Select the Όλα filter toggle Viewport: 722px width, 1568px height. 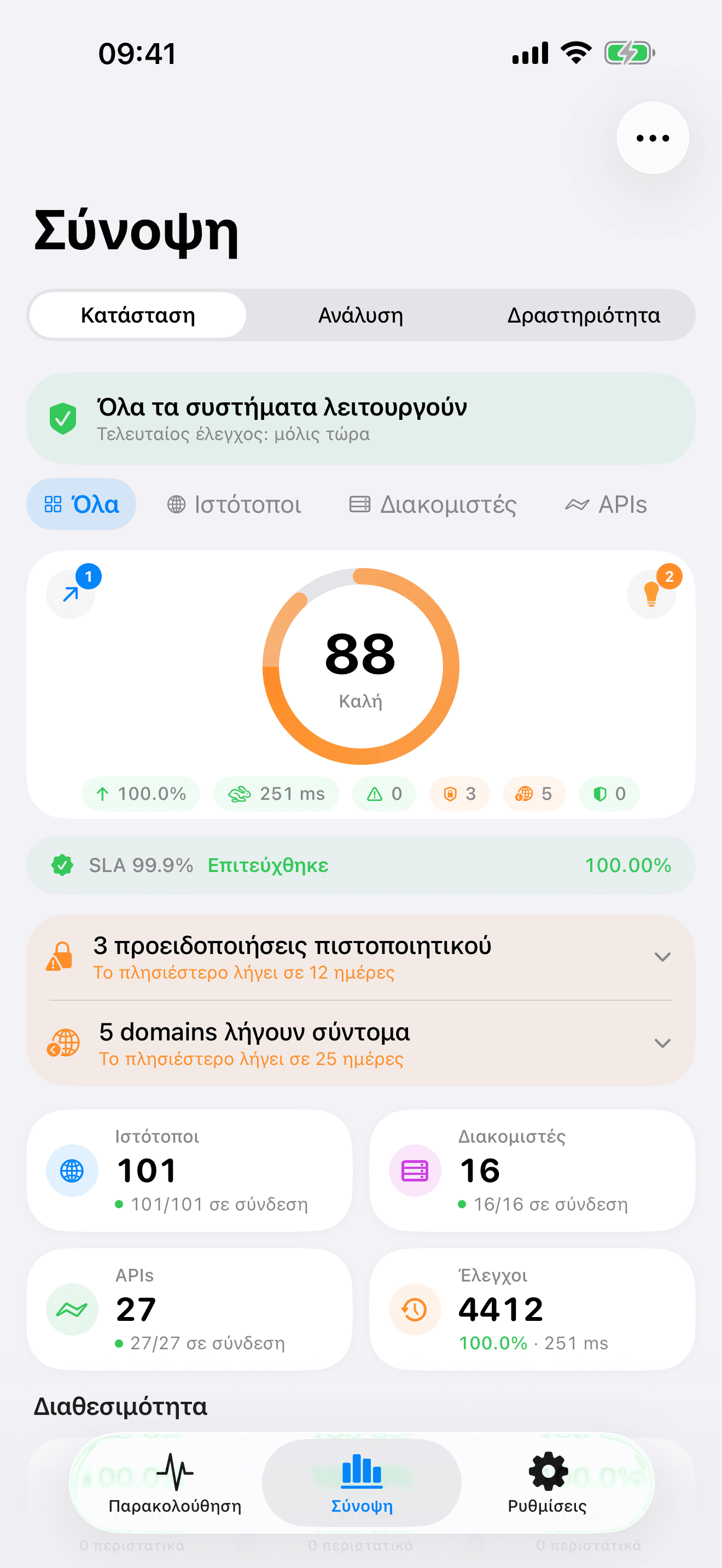(x=81, y=504)
